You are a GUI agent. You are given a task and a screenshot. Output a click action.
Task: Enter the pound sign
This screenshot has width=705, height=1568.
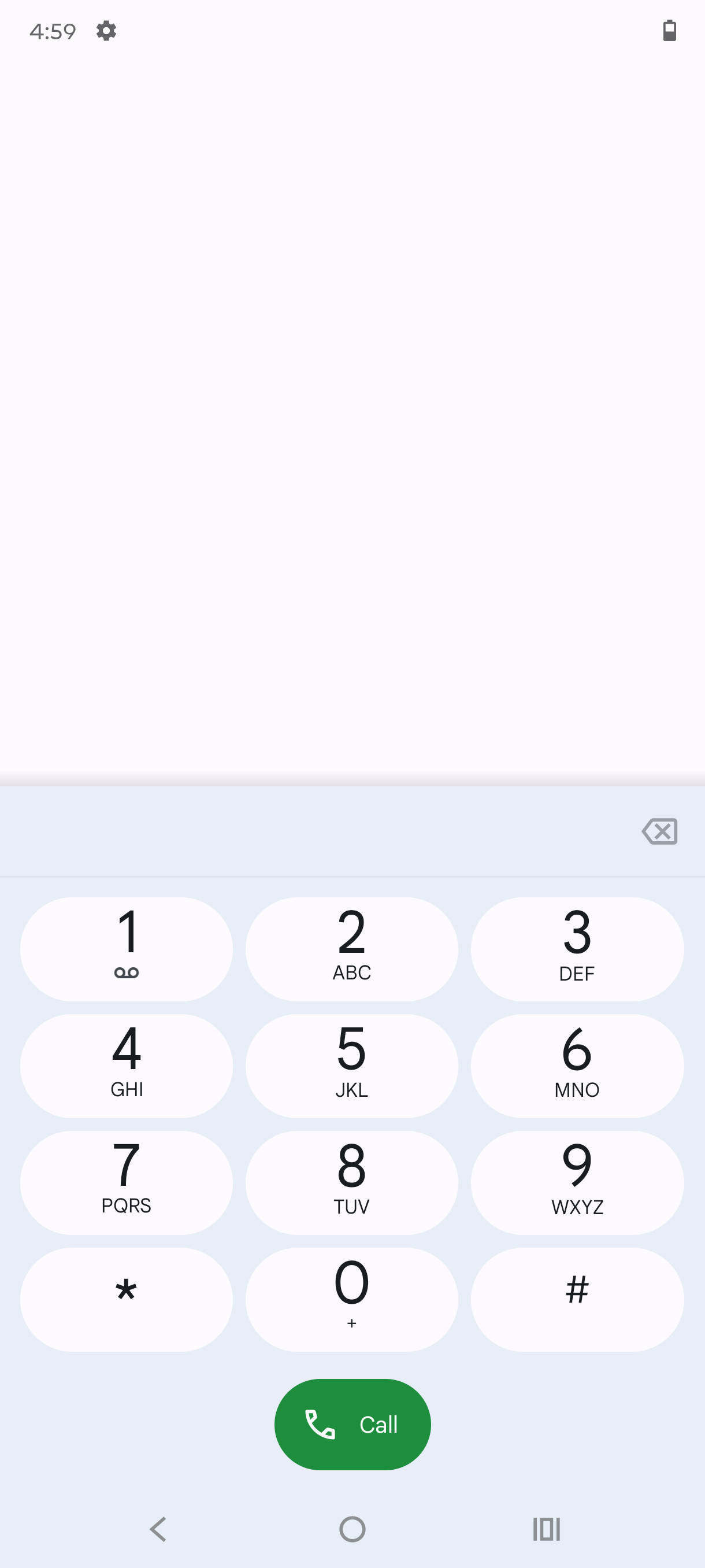click(577, 1299)
